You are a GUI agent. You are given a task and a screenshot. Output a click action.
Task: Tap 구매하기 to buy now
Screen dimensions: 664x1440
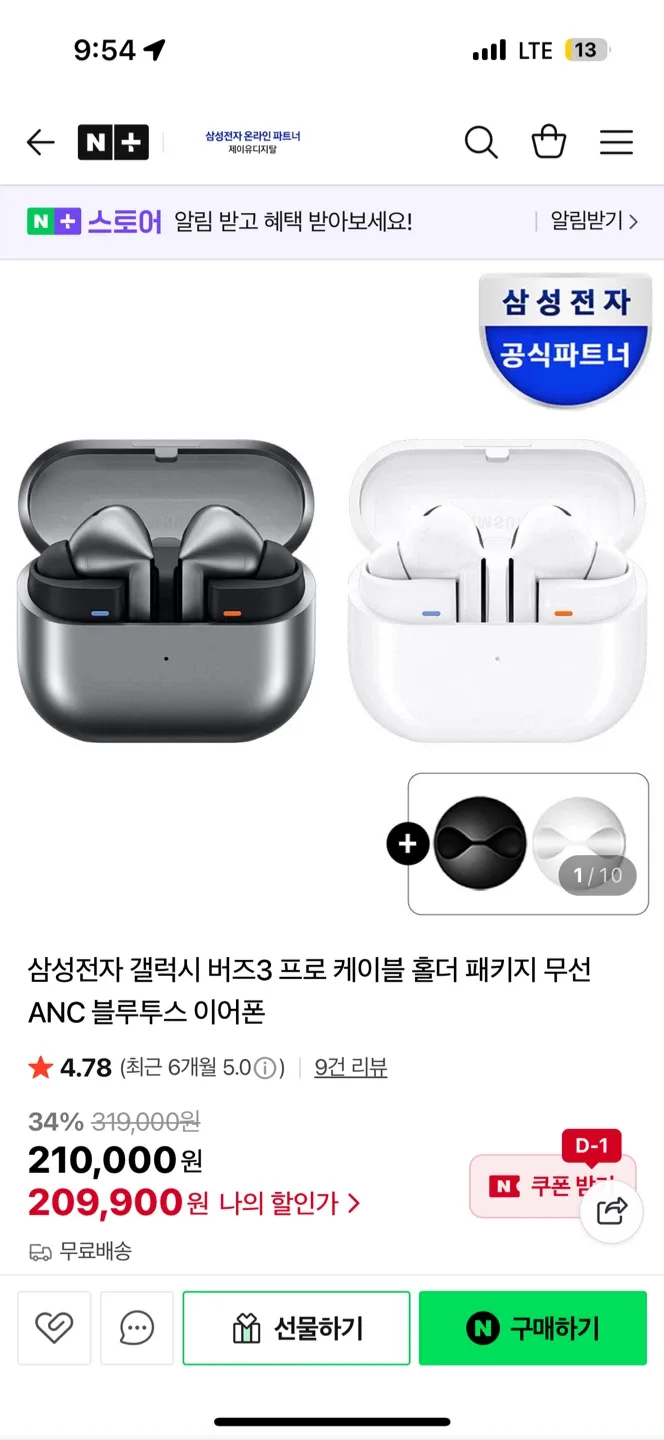(533, 1328)
